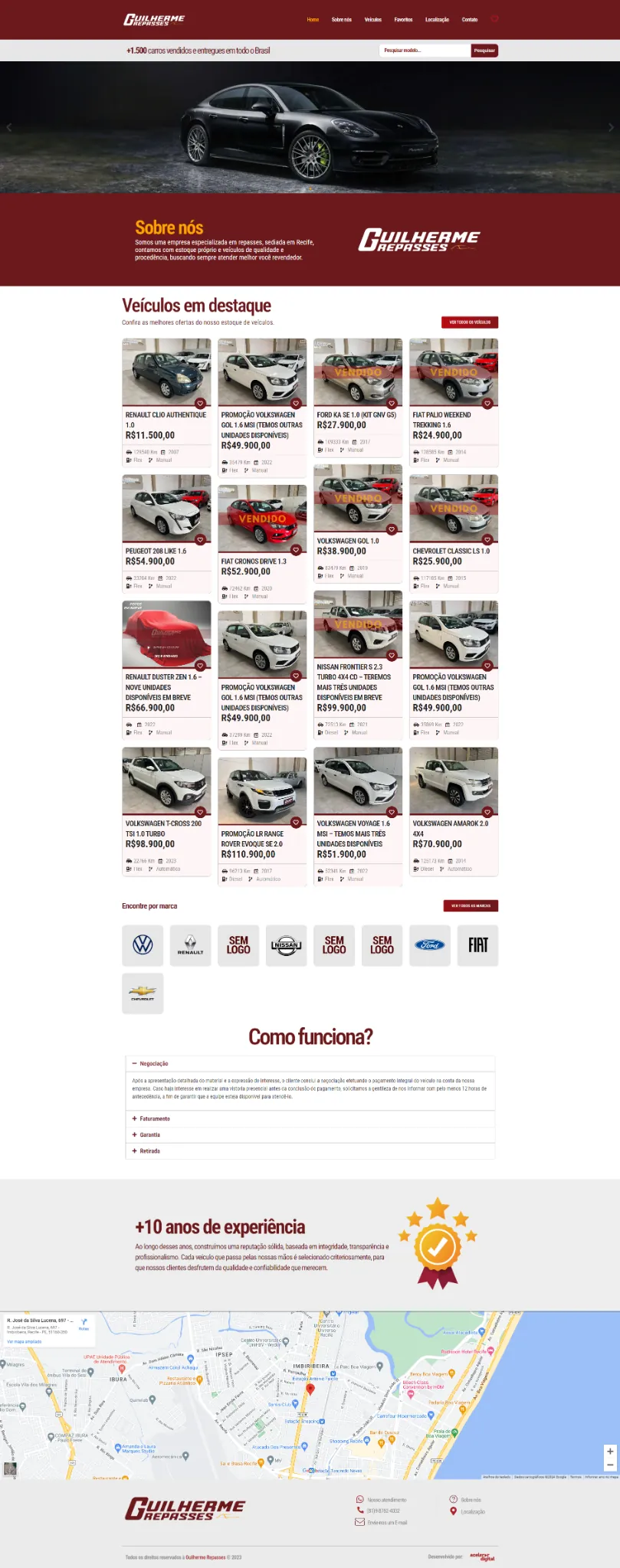The height and width of the screenshot is (1568, 620).
Task: Open the Volkswagen T-Cross 200 TSI card
Action: click(x=166, y=812)
